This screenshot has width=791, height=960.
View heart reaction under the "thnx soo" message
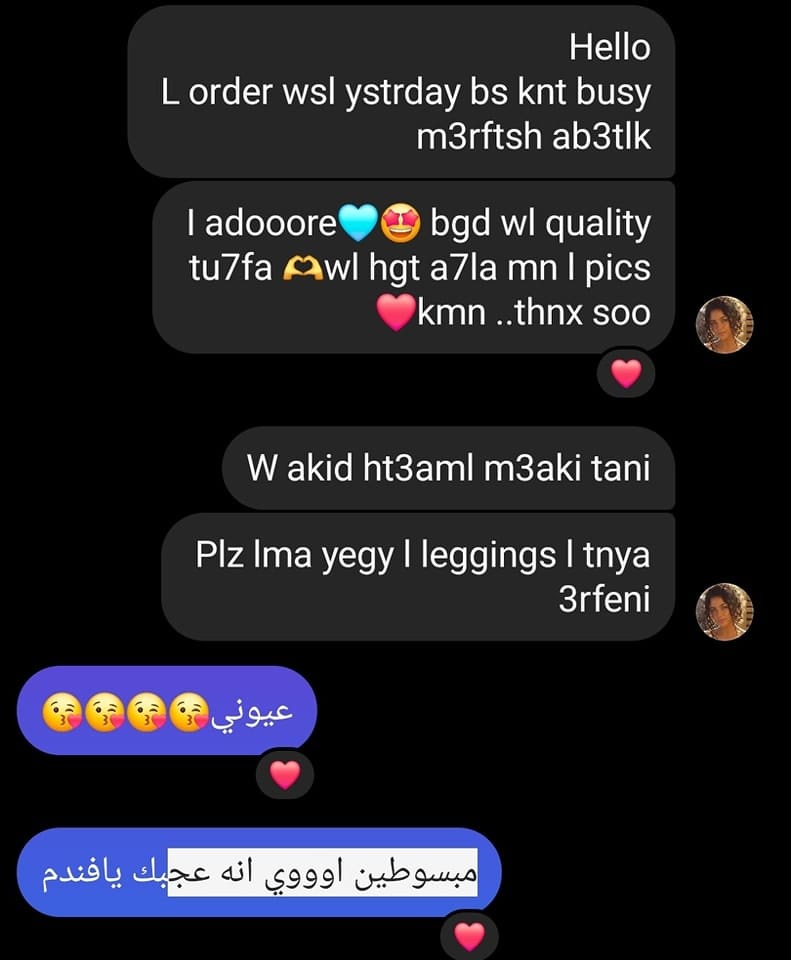626,374
